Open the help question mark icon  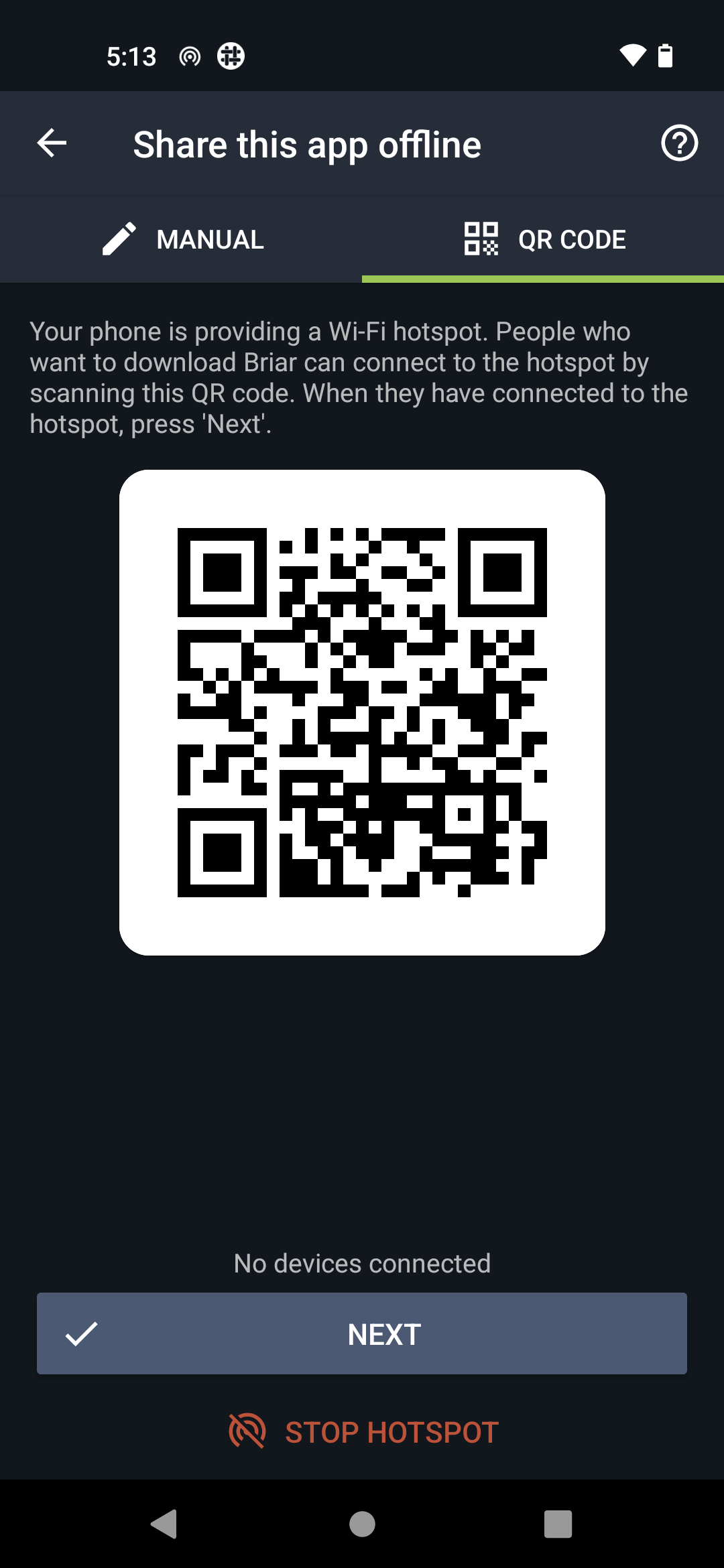coord(679,143)
